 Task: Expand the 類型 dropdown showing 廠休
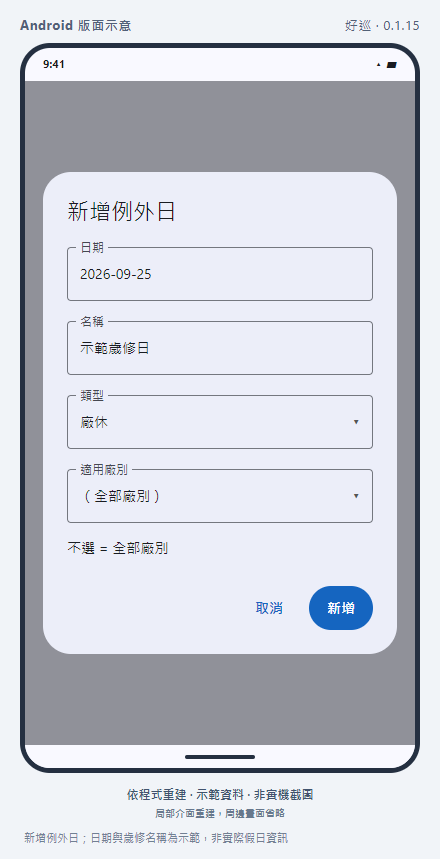220,422
